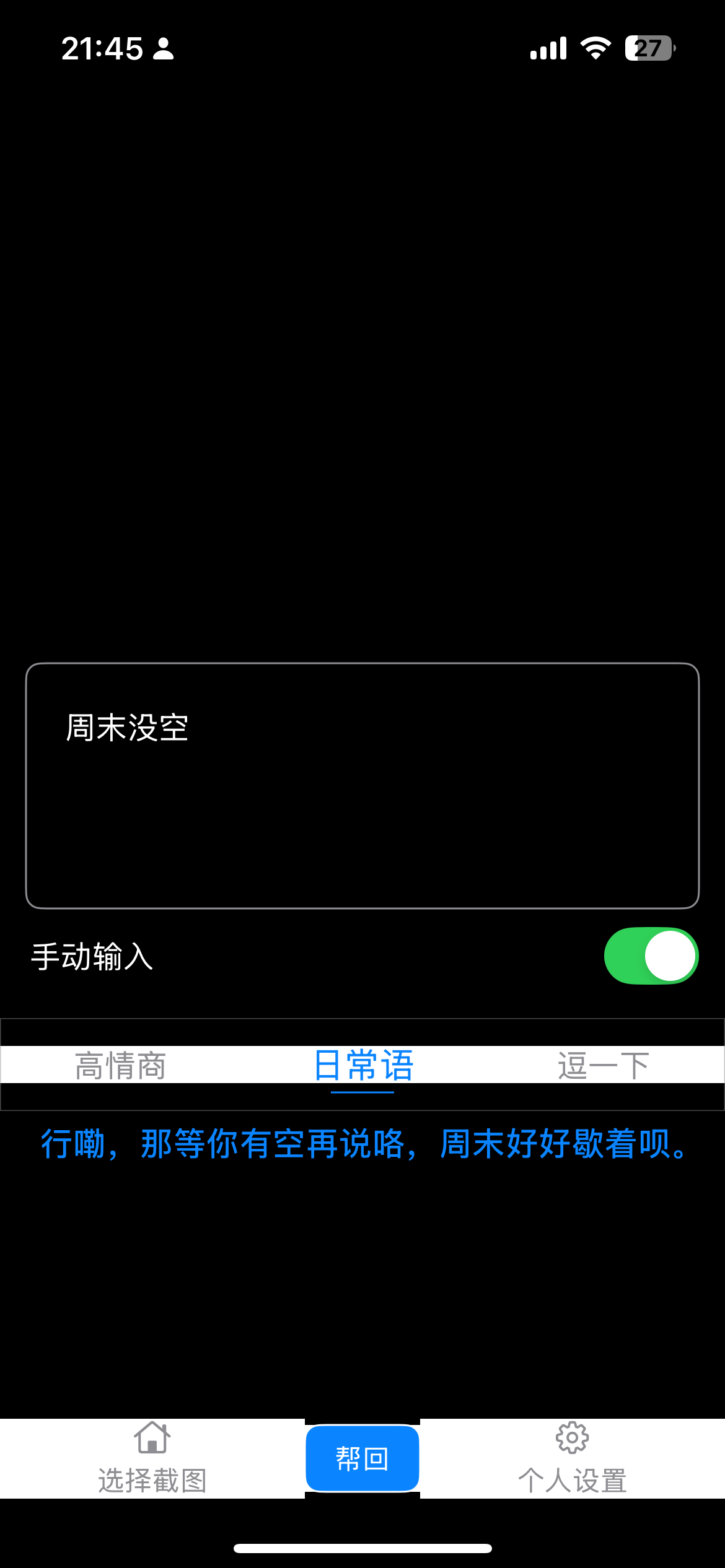
Task: Switch to the 高情商 tab
Action: [x=121, y=1065]
